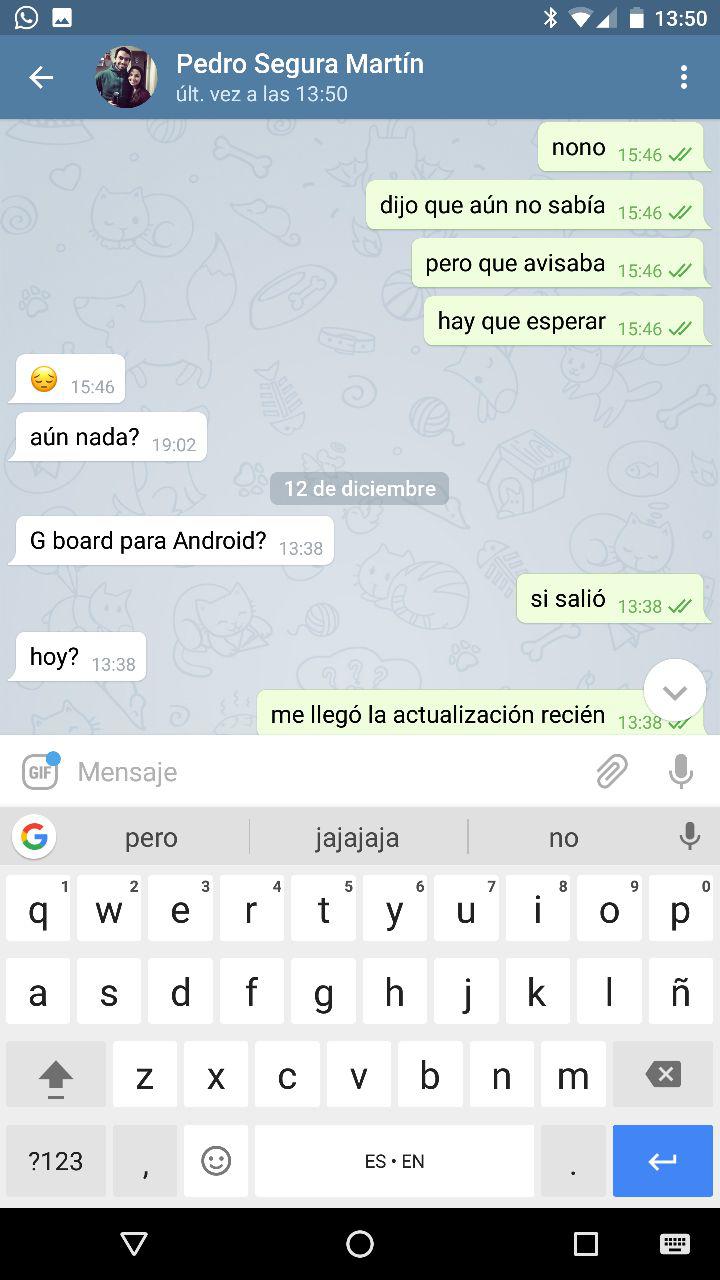
Task: Open the chat overflow menu
Action: pos(684,77)
